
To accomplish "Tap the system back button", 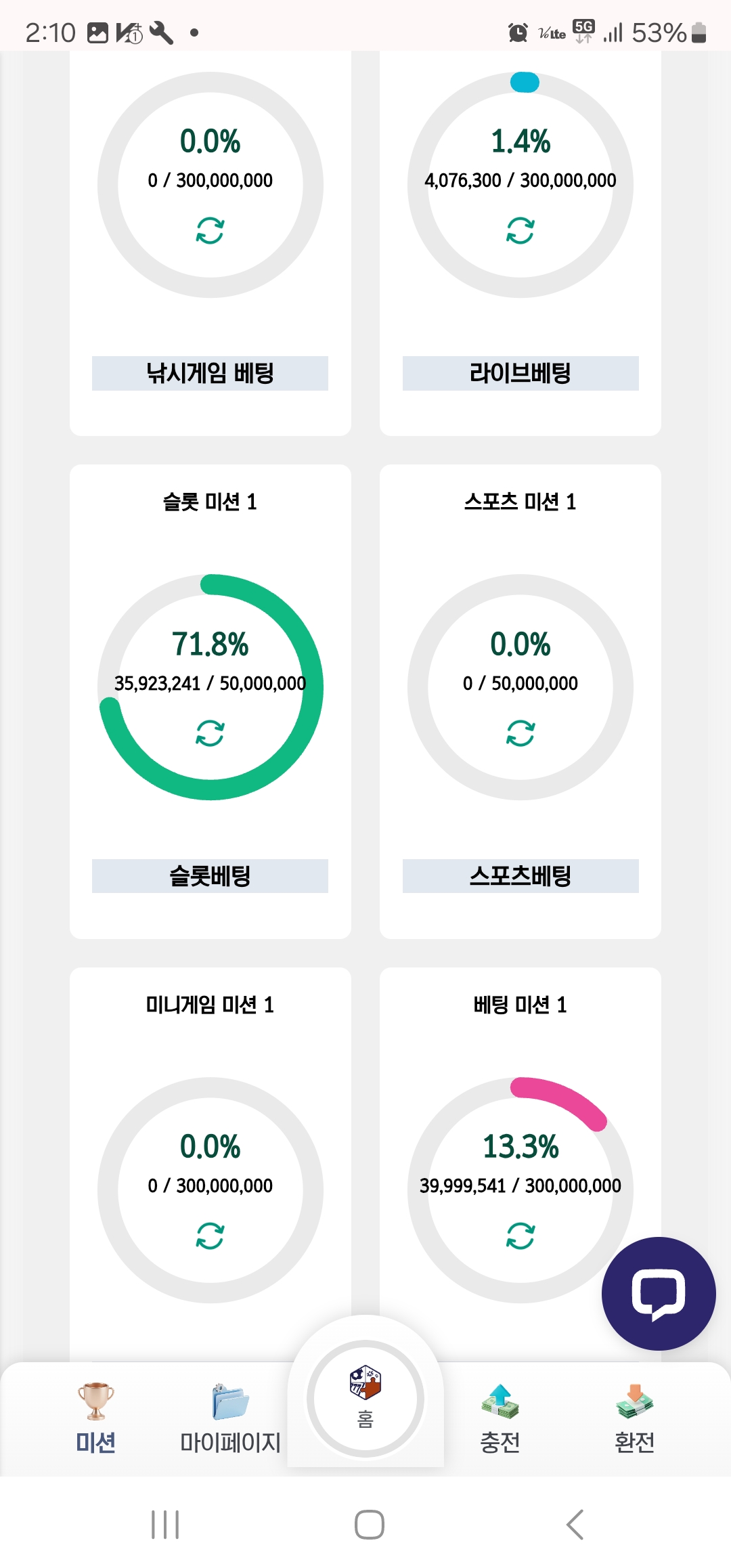I will click(x=575, y=1525).
